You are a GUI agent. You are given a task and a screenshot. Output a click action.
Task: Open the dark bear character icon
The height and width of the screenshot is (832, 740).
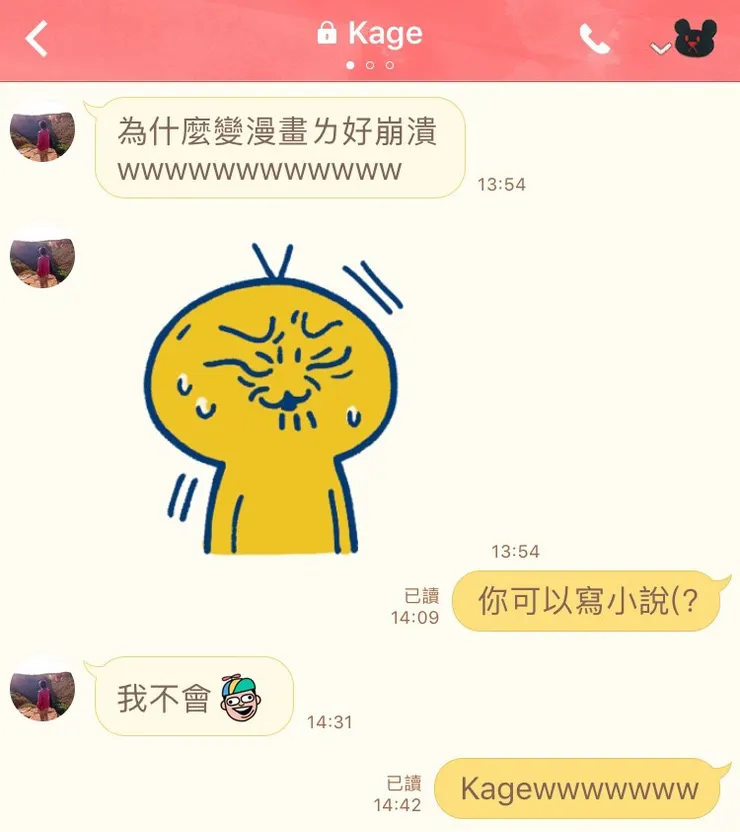coord(695,38)
